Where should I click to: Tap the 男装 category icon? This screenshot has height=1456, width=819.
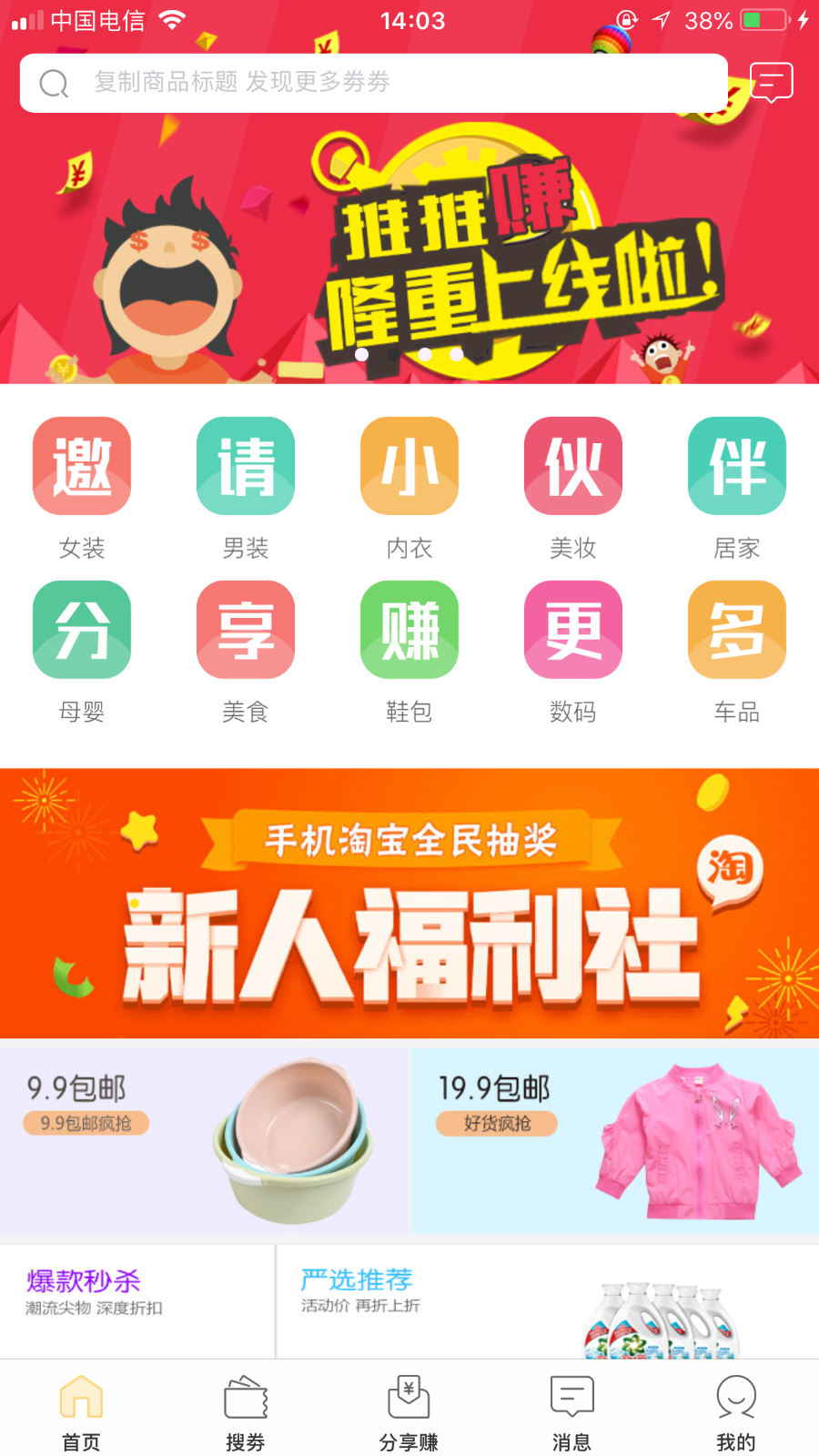click(x=246, y=466)
